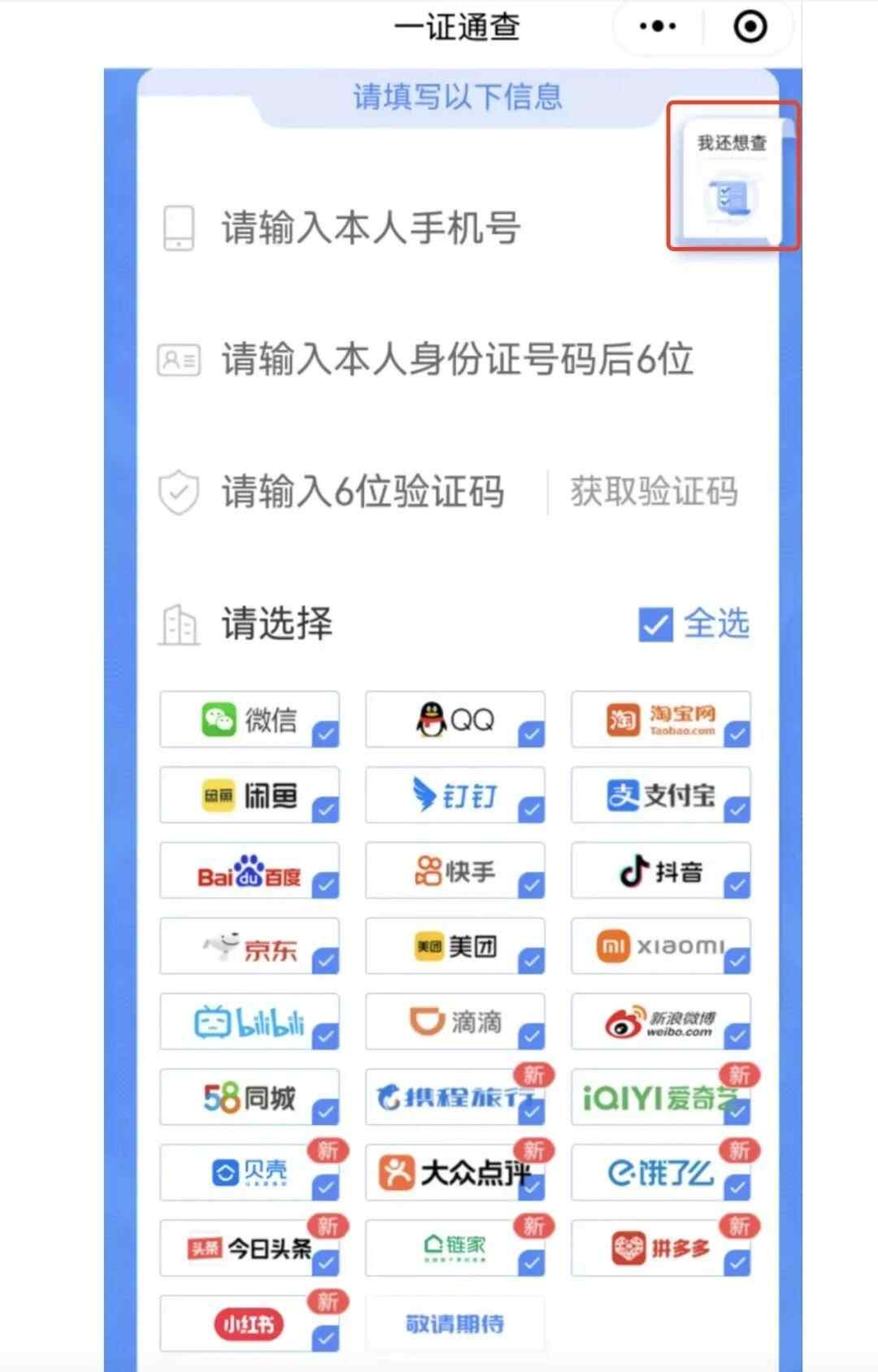This screenshot has width=878, height=1372.
Task: Deselect the QQ option
Action: [x=455, y=720]
